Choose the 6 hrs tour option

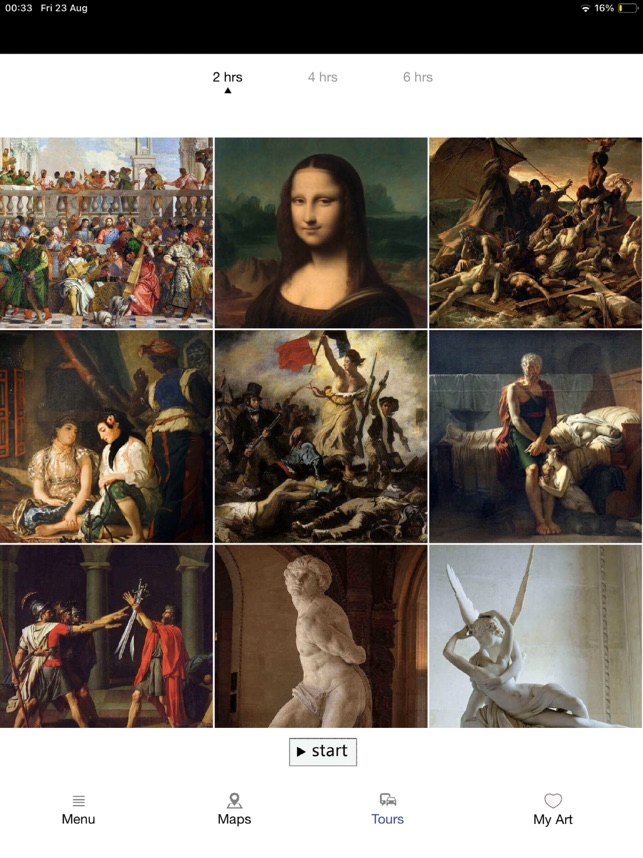[x=418, y=77]
